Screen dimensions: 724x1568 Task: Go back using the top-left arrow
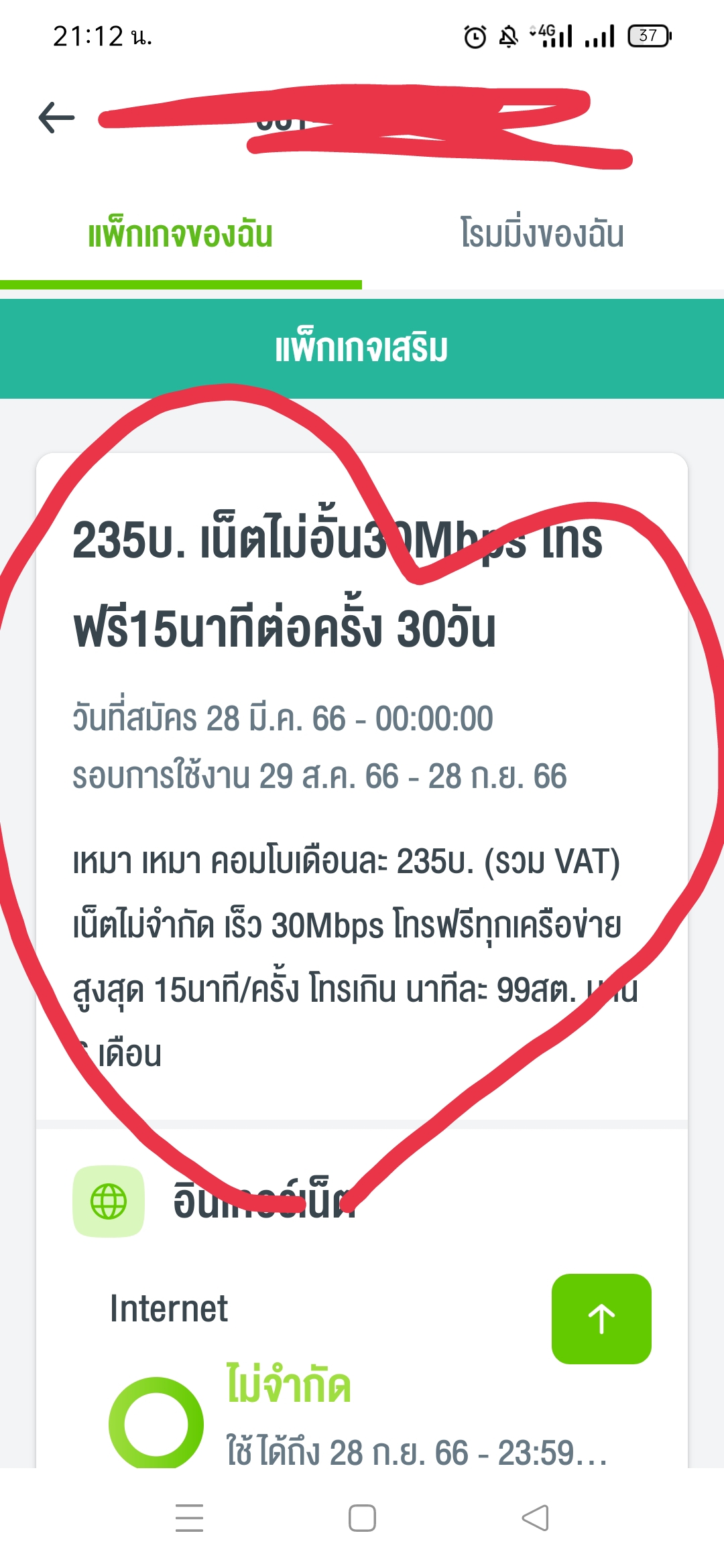57,118
